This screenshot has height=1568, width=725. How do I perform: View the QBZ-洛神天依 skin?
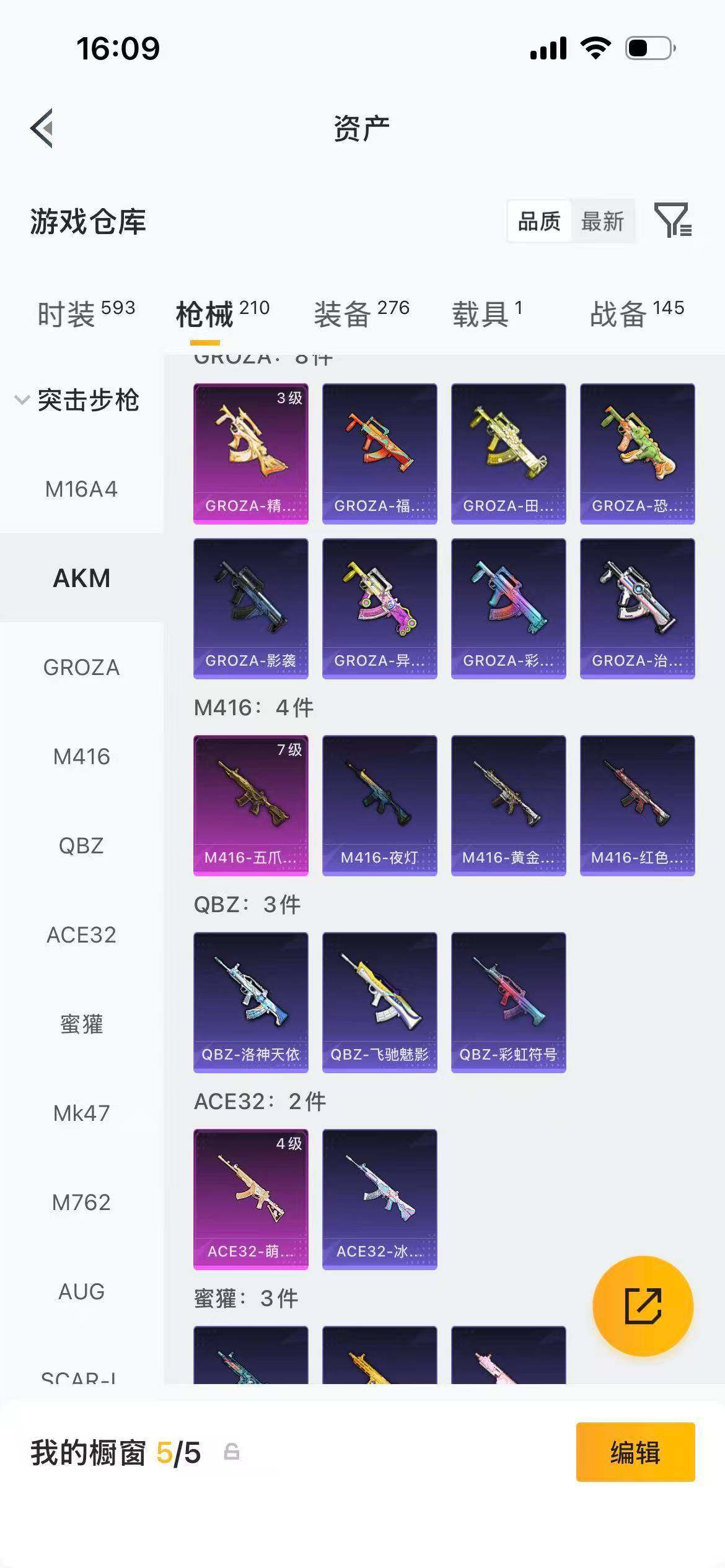(x=251, y=1002)
